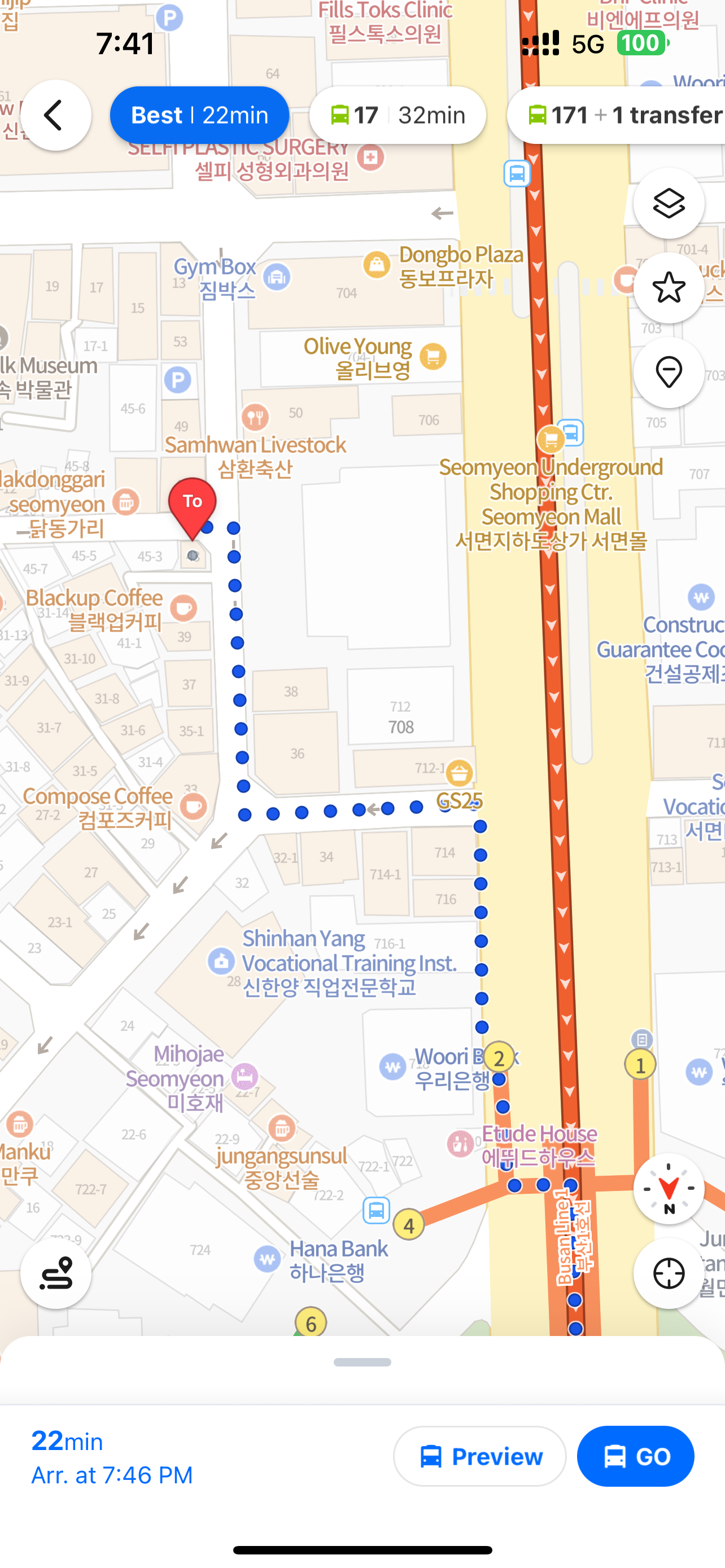The height and width of the screenshot is (1568, 725).
Task: Open the map layers menu
Action: (669, 203)
